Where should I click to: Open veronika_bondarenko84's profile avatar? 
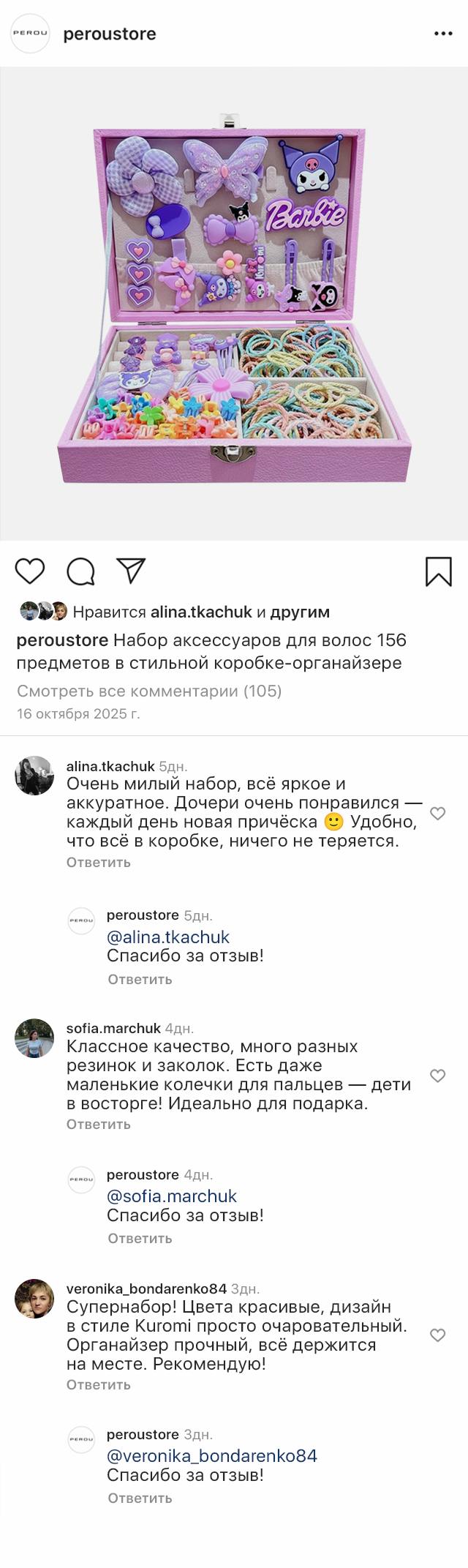coord(34,1299)
